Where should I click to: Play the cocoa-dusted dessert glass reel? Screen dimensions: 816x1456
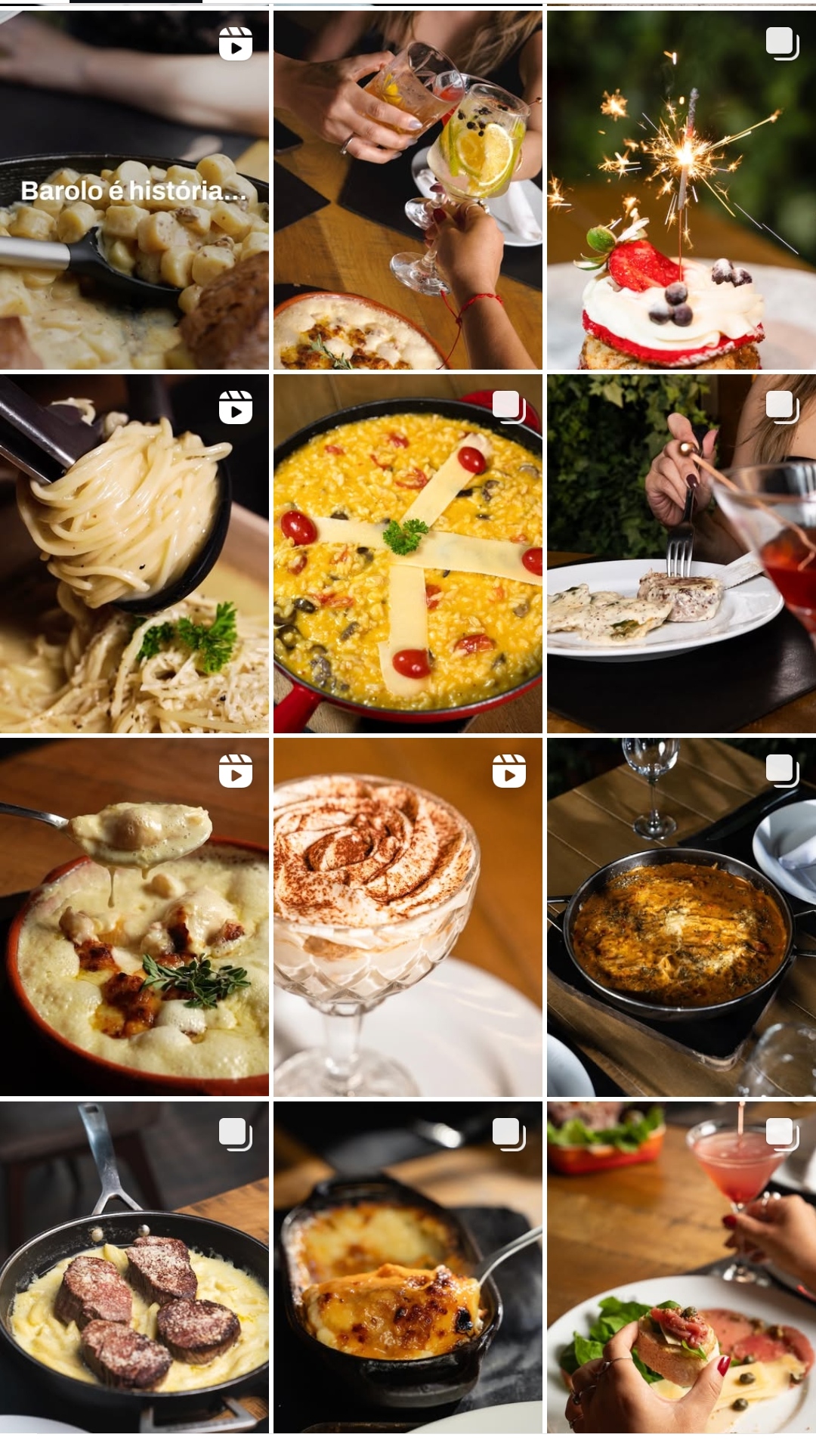tap(407, 917)
